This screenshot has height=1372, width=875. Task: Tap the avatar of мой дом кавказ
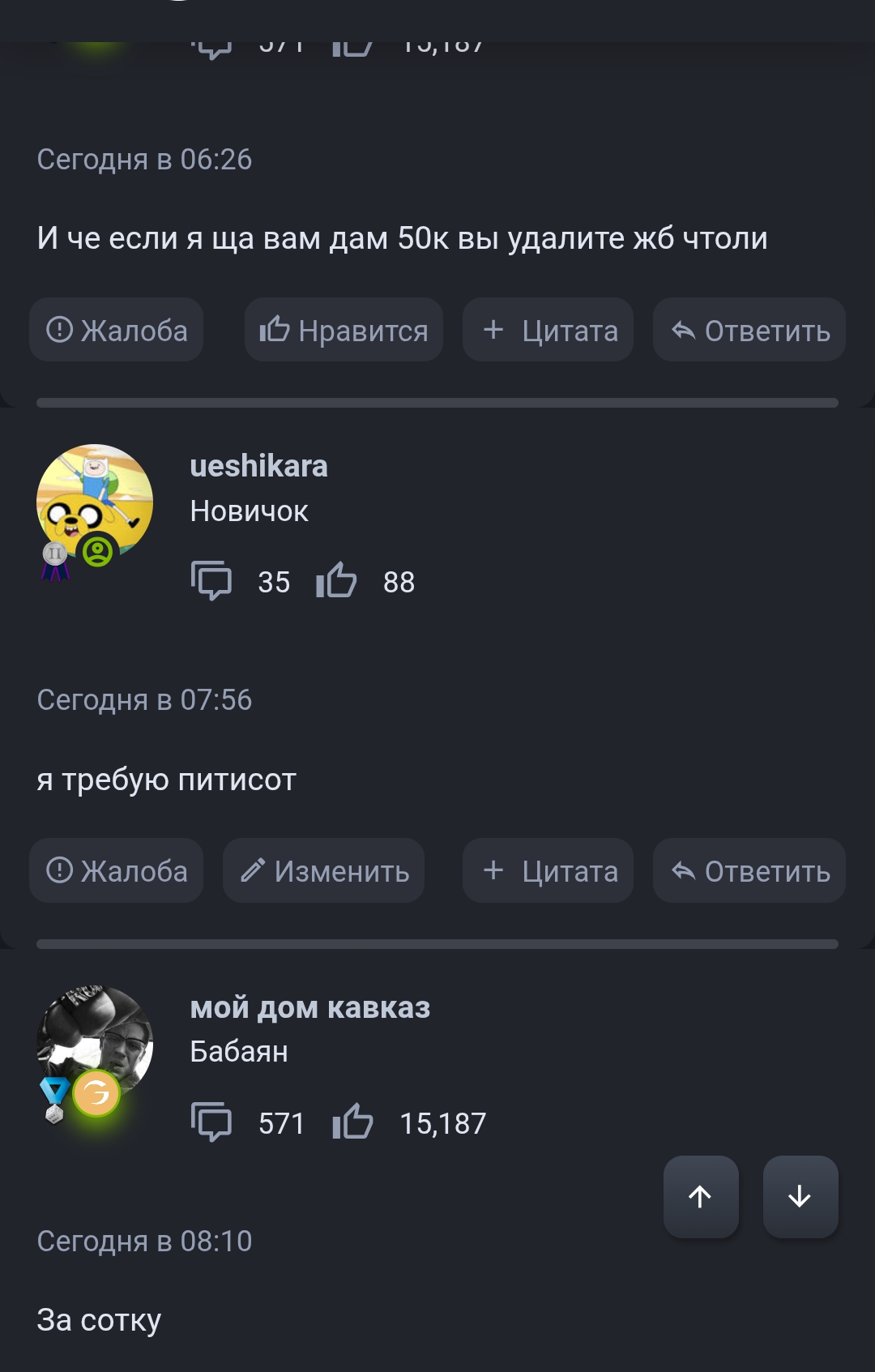95,1041
